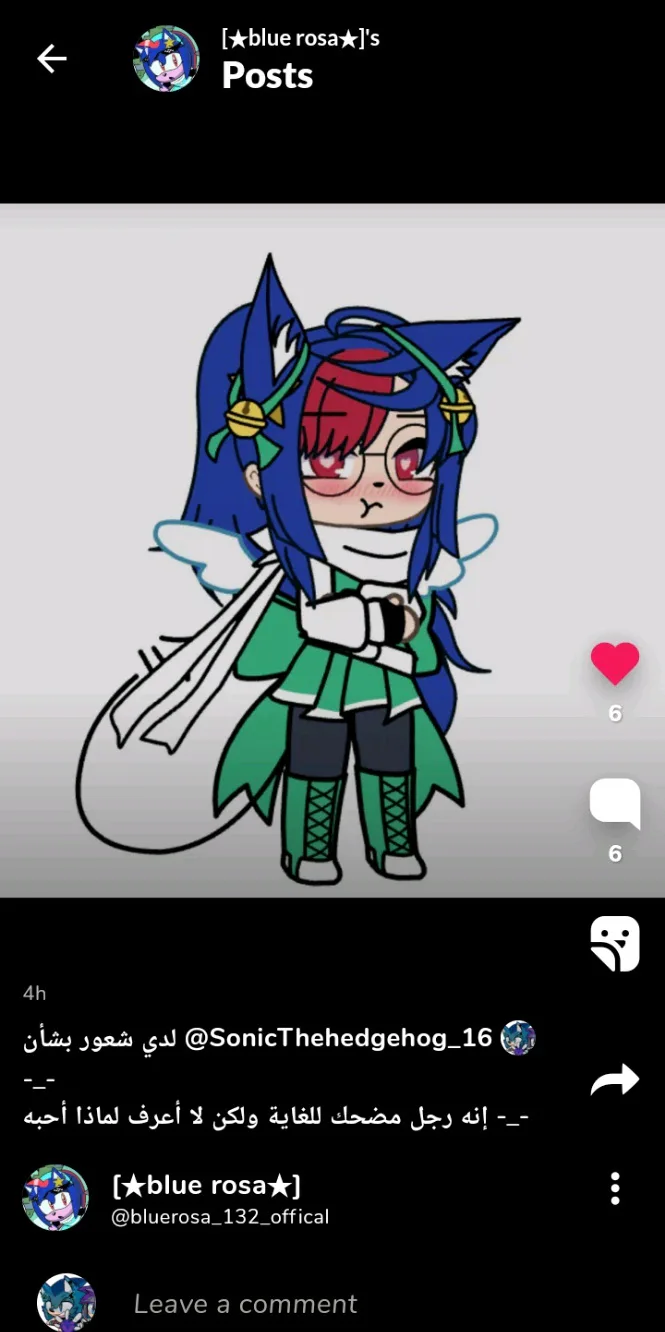Viewport: 665px width, 1332px height.
Task: Open the comments speech bubble icon
Action: click(615, 803)
